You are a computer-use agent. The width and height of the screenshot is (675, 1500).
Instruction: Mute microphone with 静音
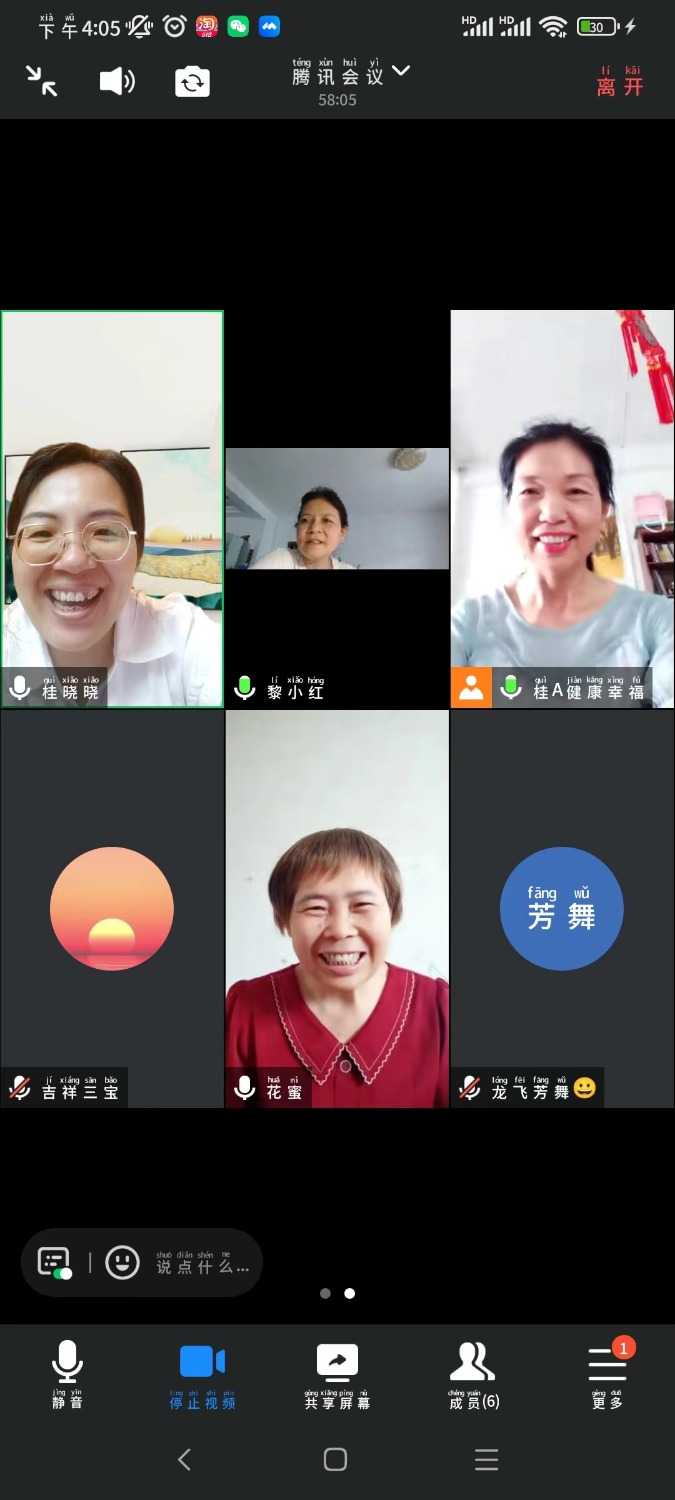tap(67, 1375)
